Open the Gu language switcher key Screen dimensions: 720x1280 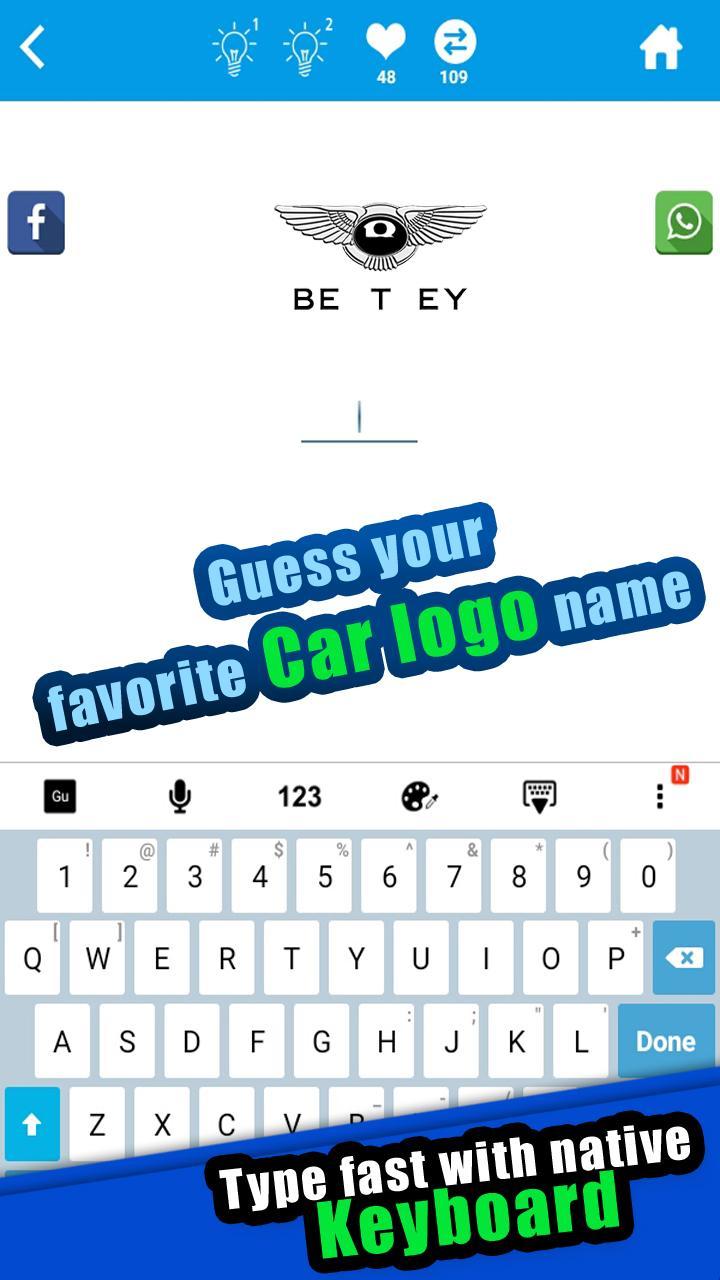pyautogui.click(x=61, y=796)
